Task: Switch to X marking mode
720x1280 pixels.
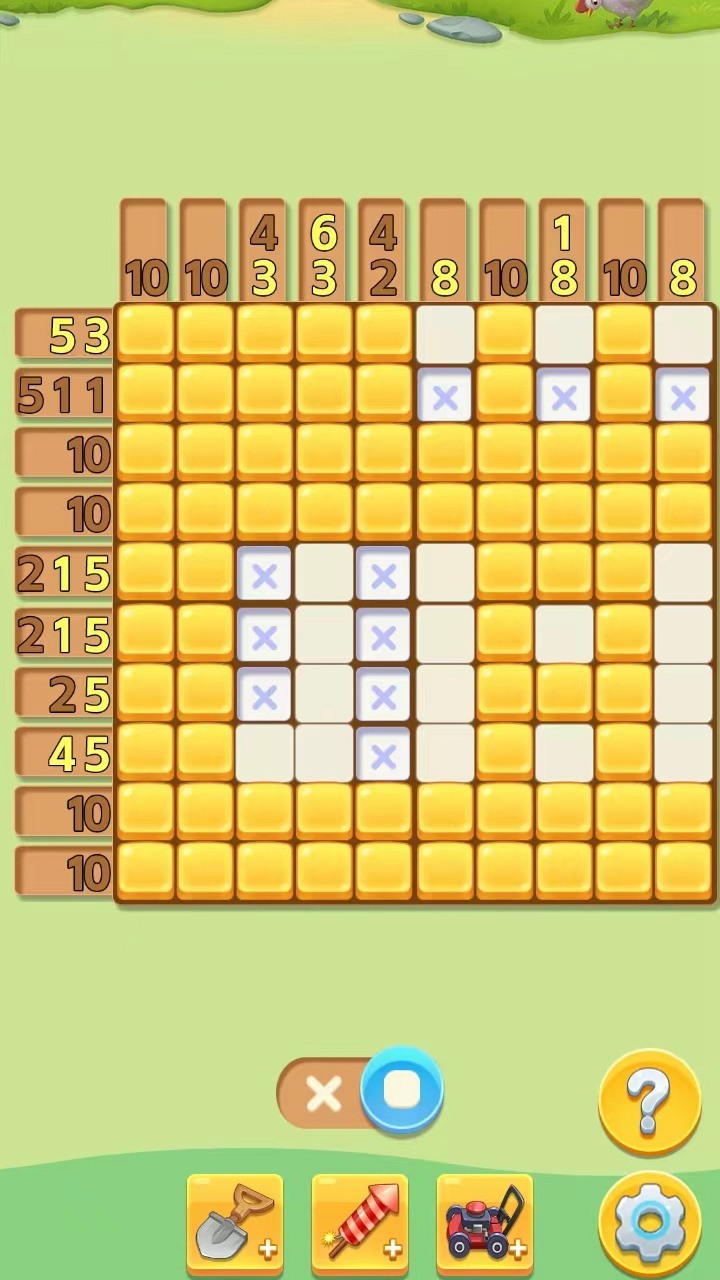Action: tap(322, 1094)
